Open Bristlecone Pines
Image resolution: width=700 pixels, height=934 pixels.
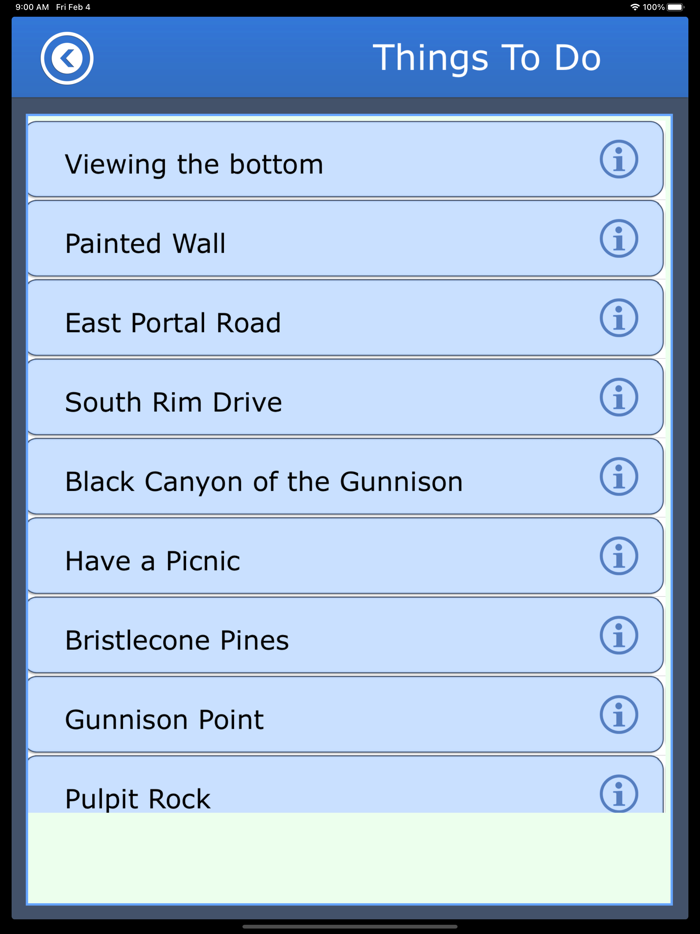pyautogui.click(x=300, y=639)
